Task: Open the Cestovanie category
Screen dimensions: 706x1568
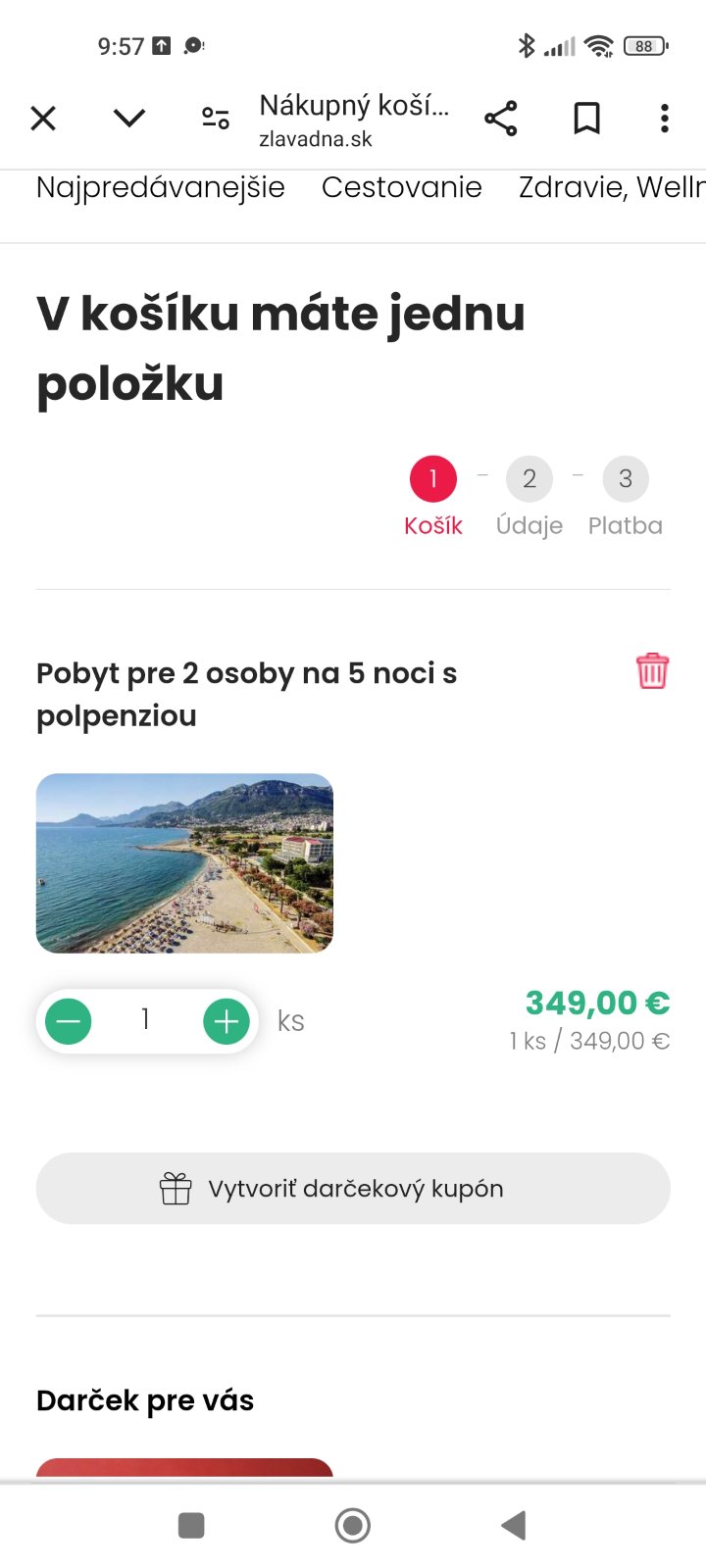Action: [x=402, y=187]
